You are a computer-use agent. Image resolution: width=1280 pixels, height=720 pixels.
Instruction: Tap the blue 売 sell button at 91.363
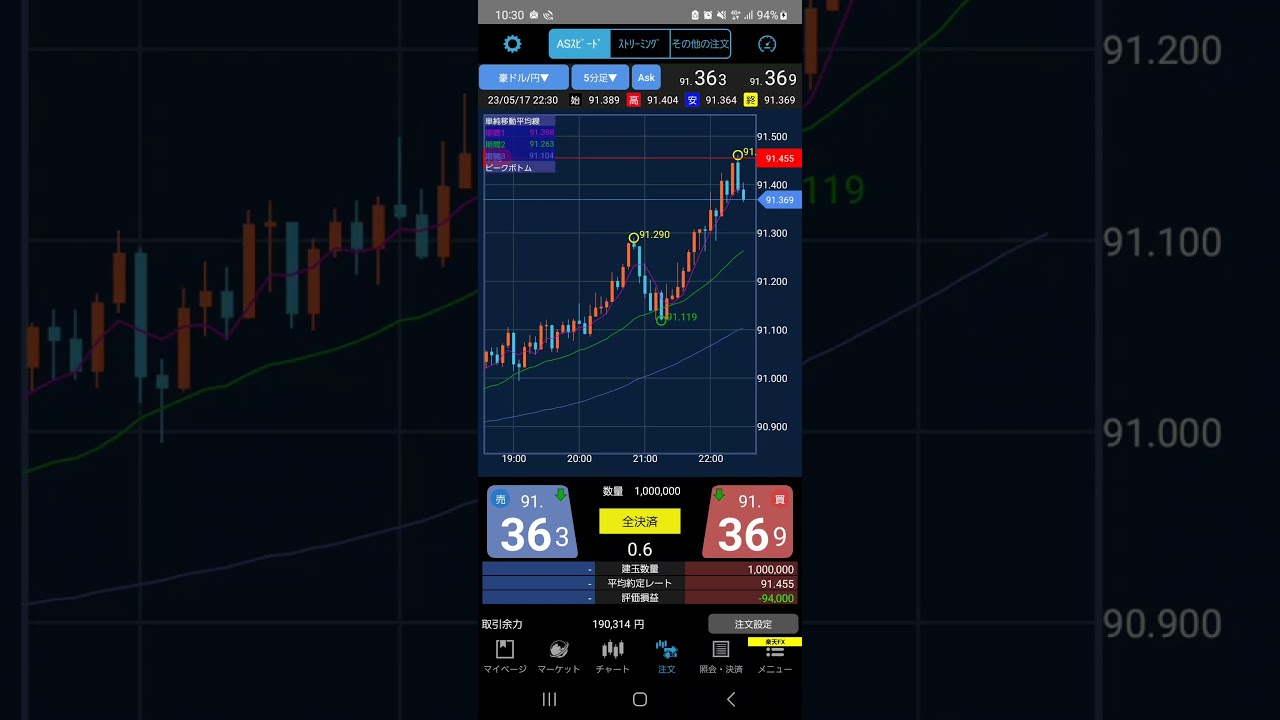coord(533,522)
